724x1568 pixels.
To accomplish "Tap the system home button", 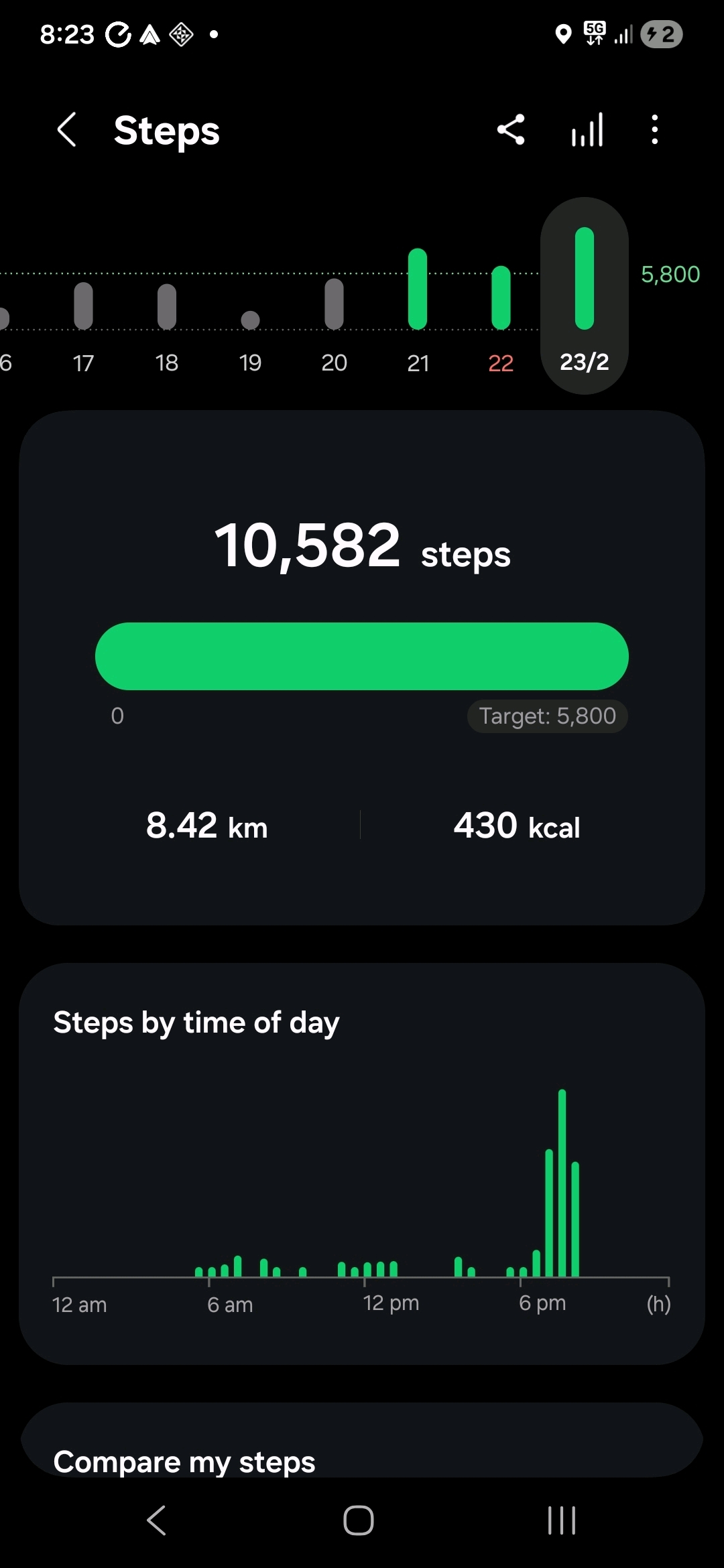I will tap(359, 1520).
